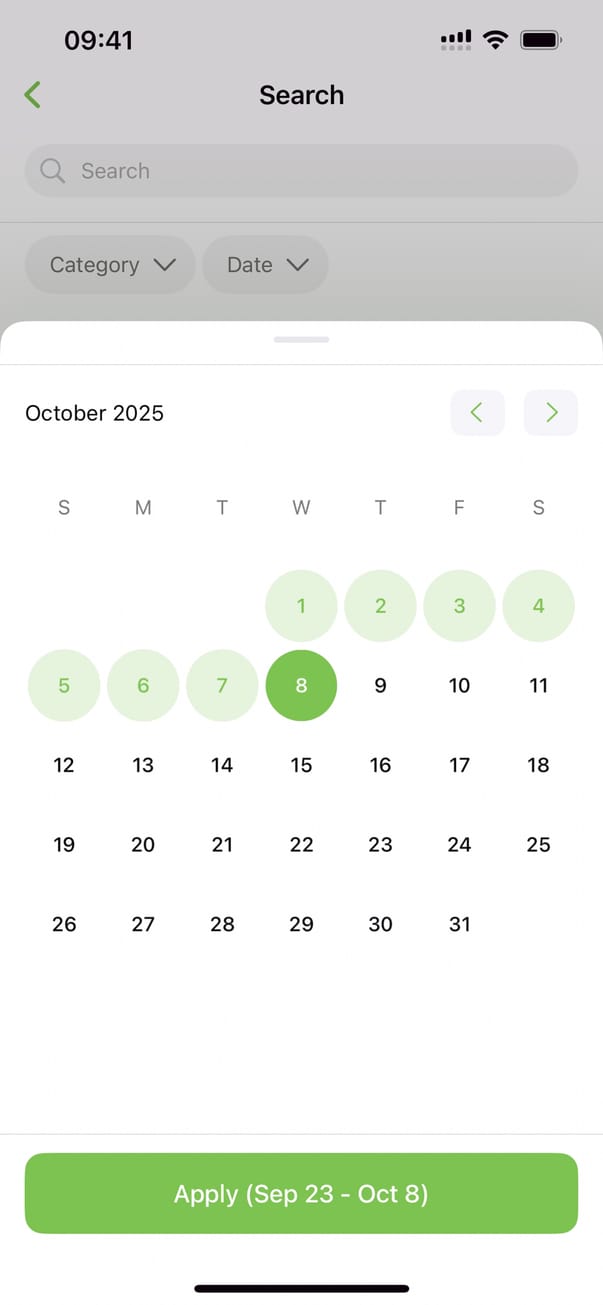
Task: Go to the next month
Action: pos(551,412)
